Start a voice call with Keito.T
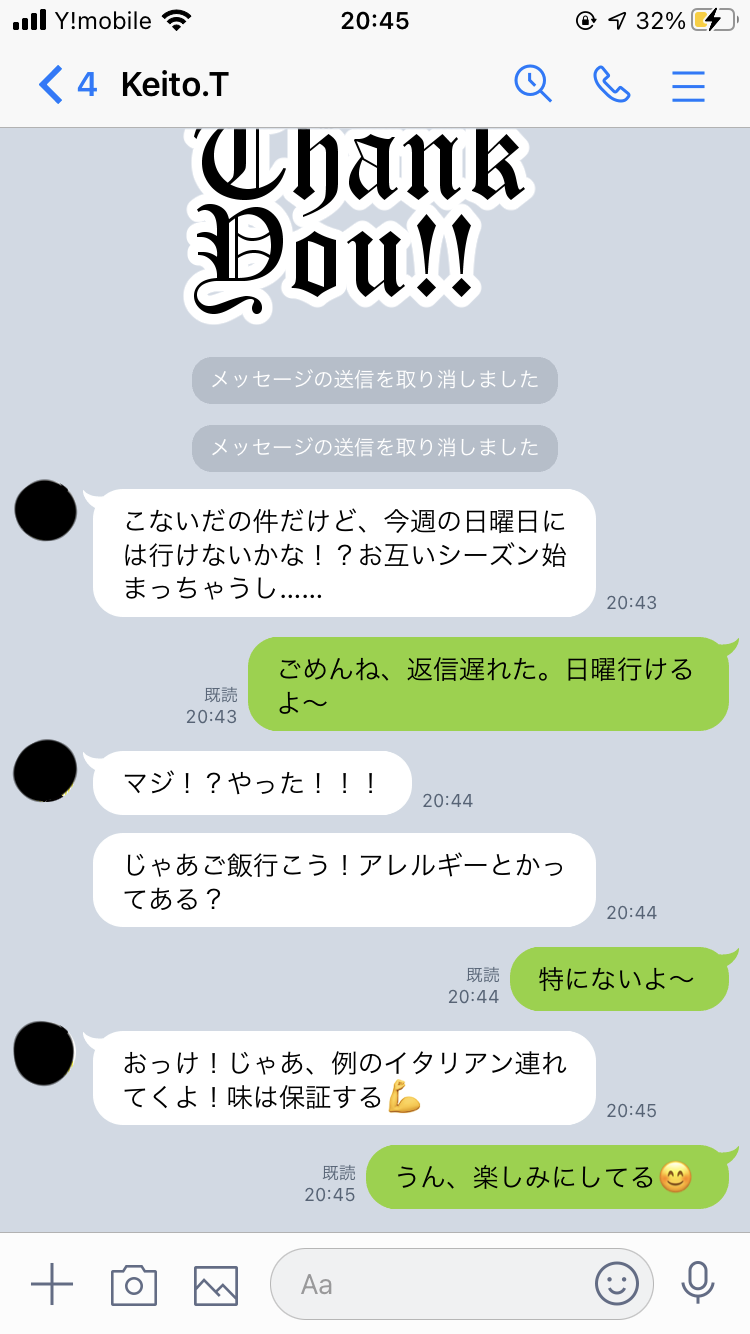Viewport: 750px width, 1334px height. click(611, 85)
